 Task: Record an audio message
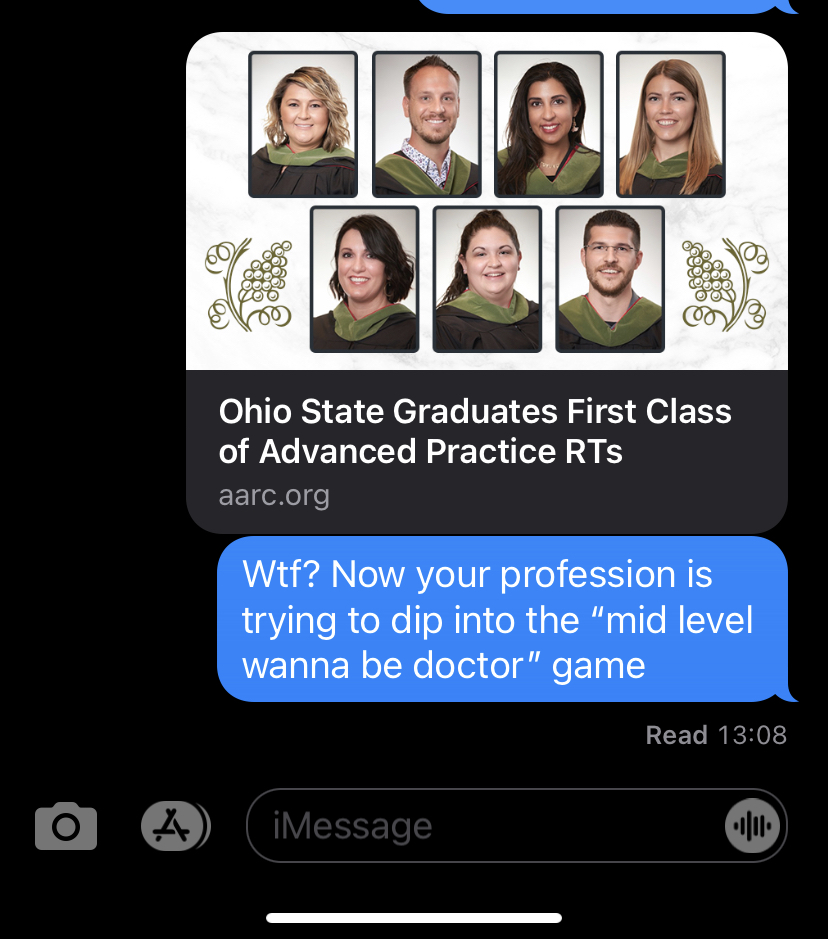[751, 826]
